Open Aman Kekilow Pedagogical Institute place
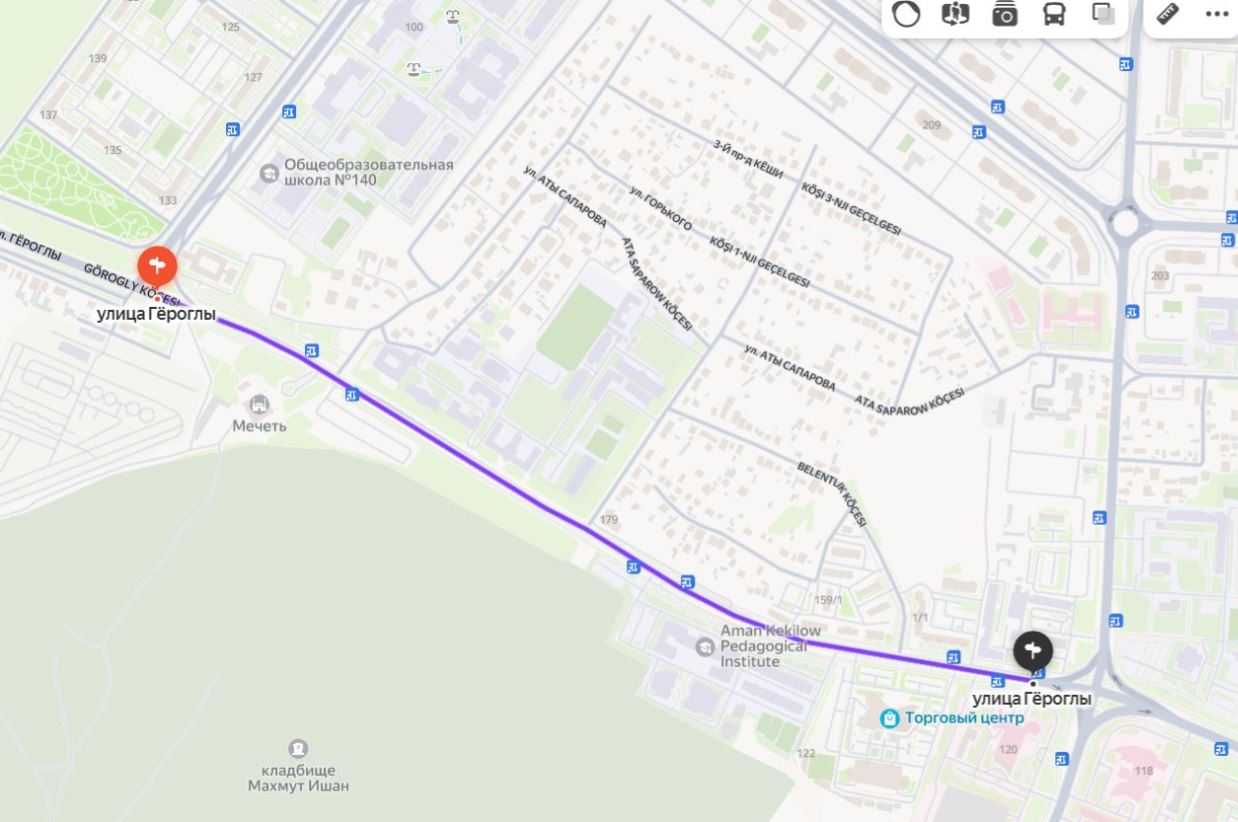The image size is (1238, 822). click(x=705, y=646)
